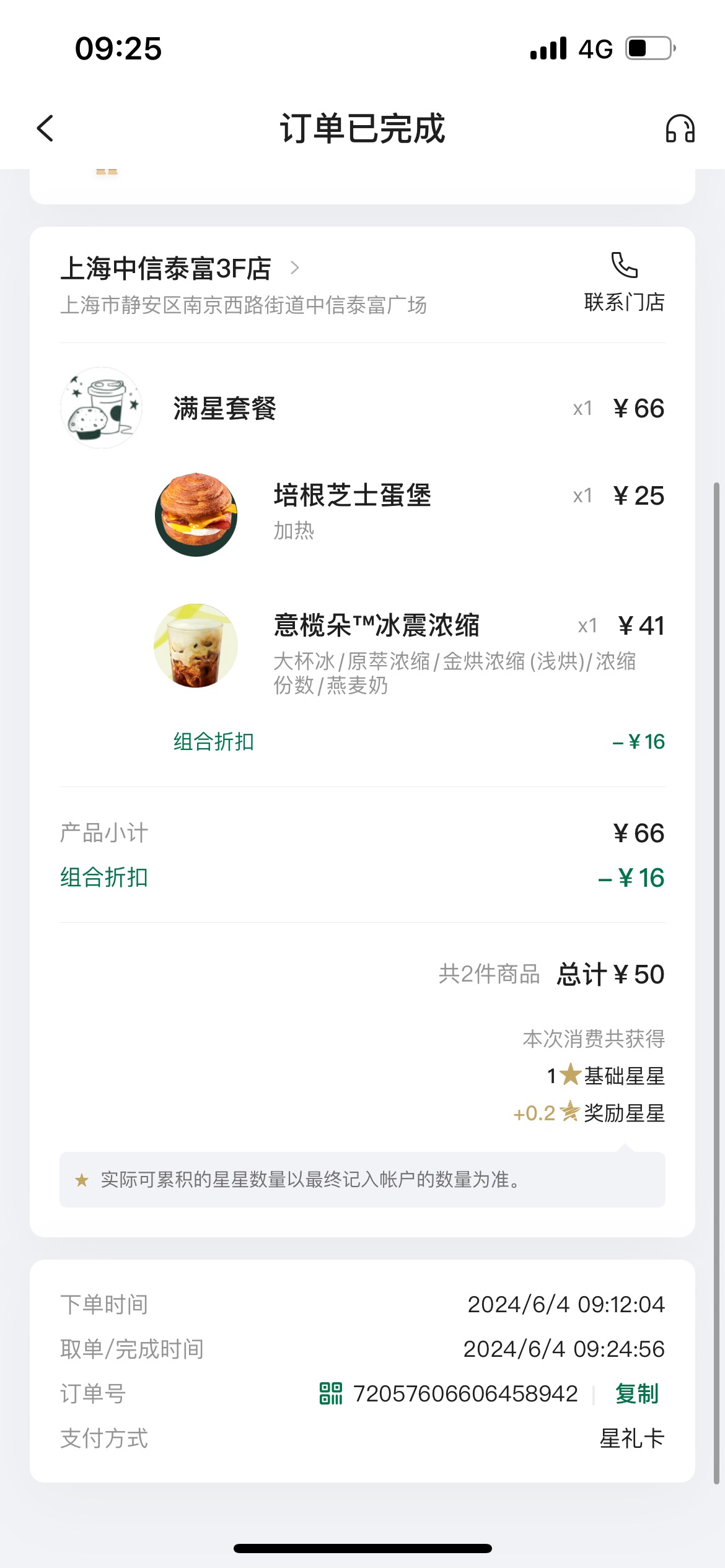Image resolution: width=725 pixels, height=1568 pixels.
Task: Open customer service headset icon
Action: click(x=680, y=129)
